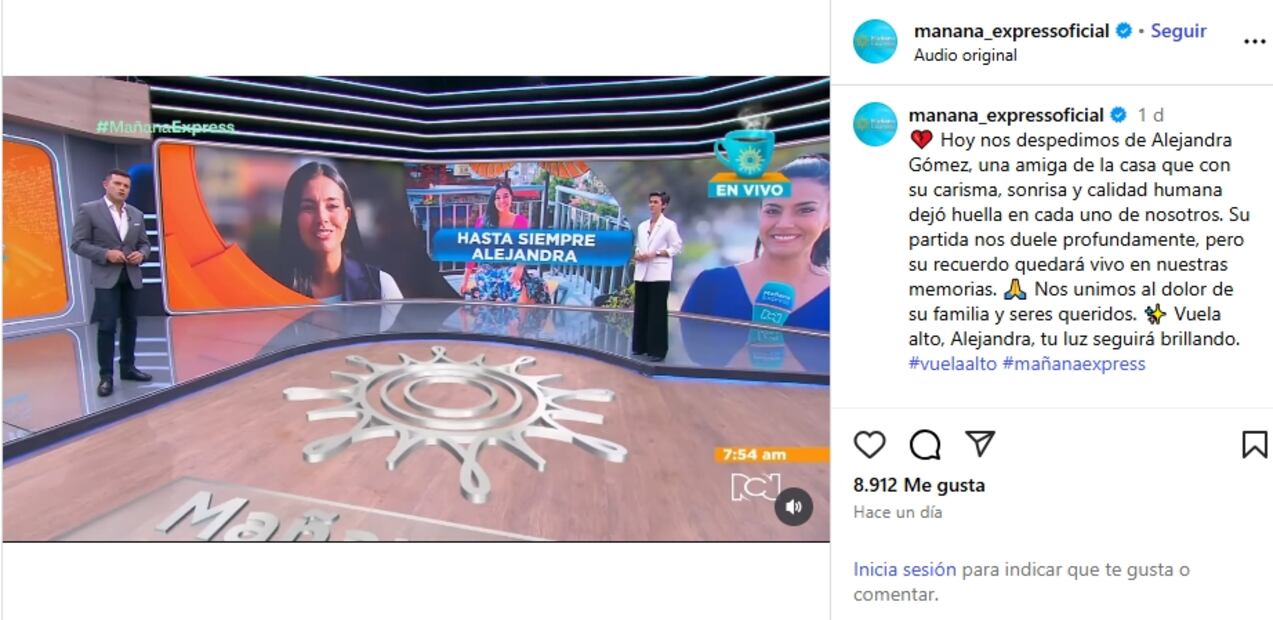Viewport: 1273px width, 620px height.
Task: Open the three-dot options menu
Action: point(1254,42)
